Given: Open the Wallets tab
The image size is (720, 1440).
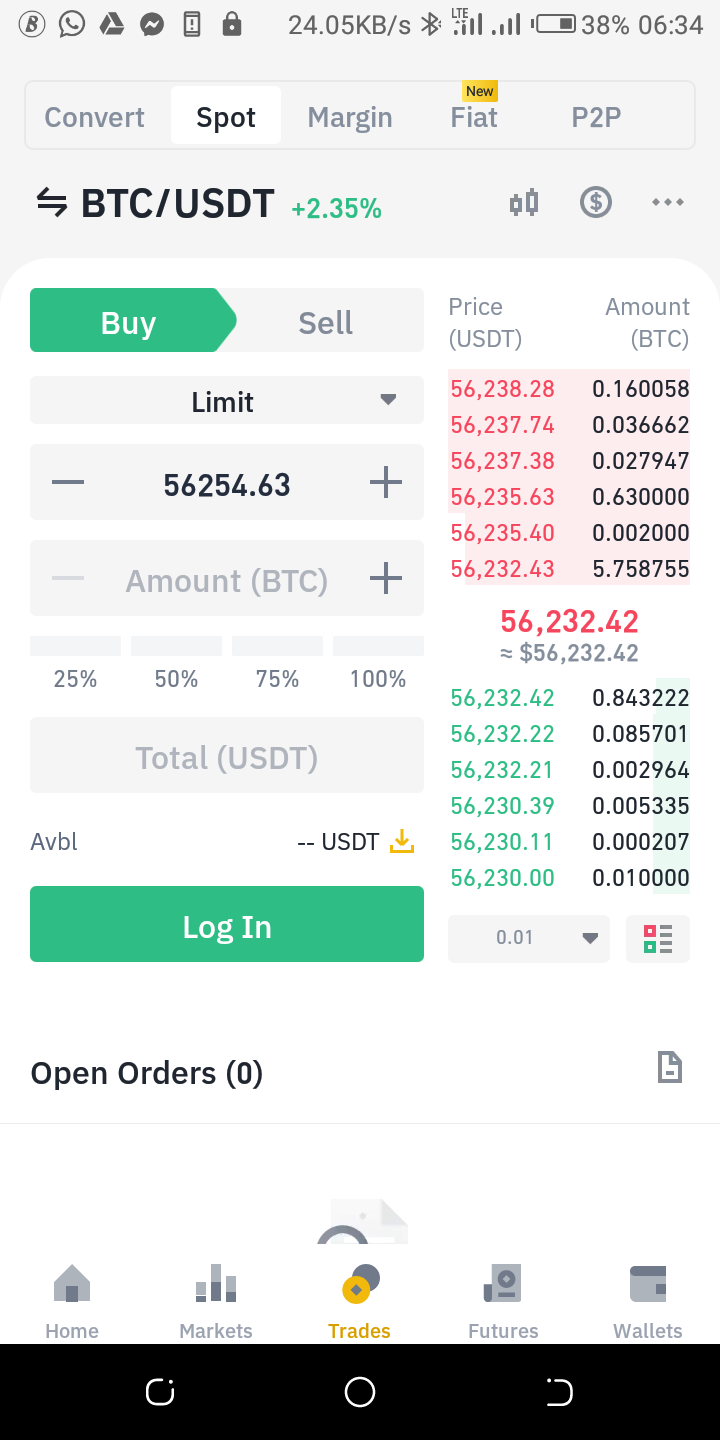Looking at the screenshot, I should pyautogui.click(x=648, y=1300).
